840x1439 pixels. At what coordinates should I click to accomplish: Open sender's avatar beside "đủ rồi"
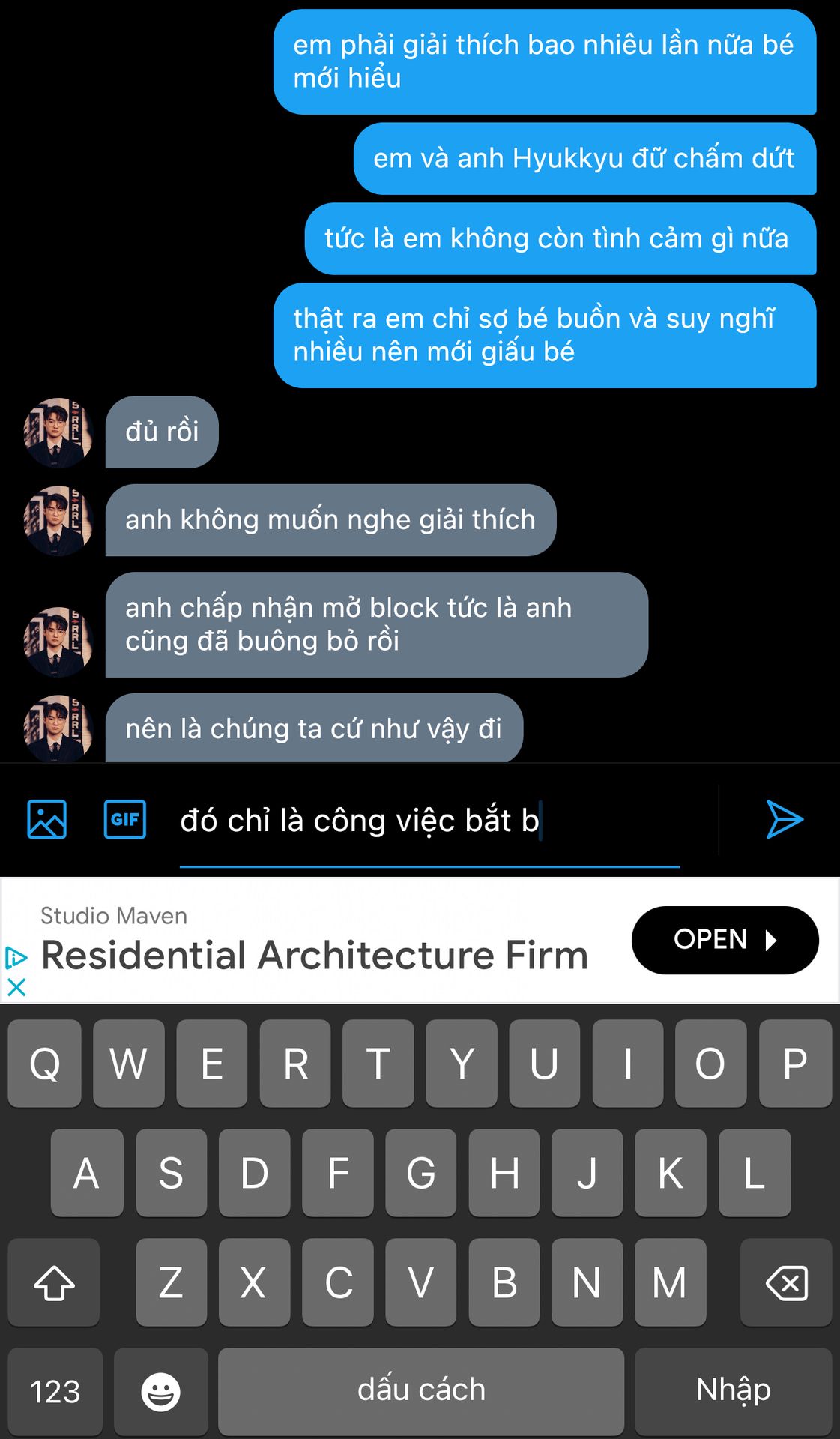(x=58, y=432)
